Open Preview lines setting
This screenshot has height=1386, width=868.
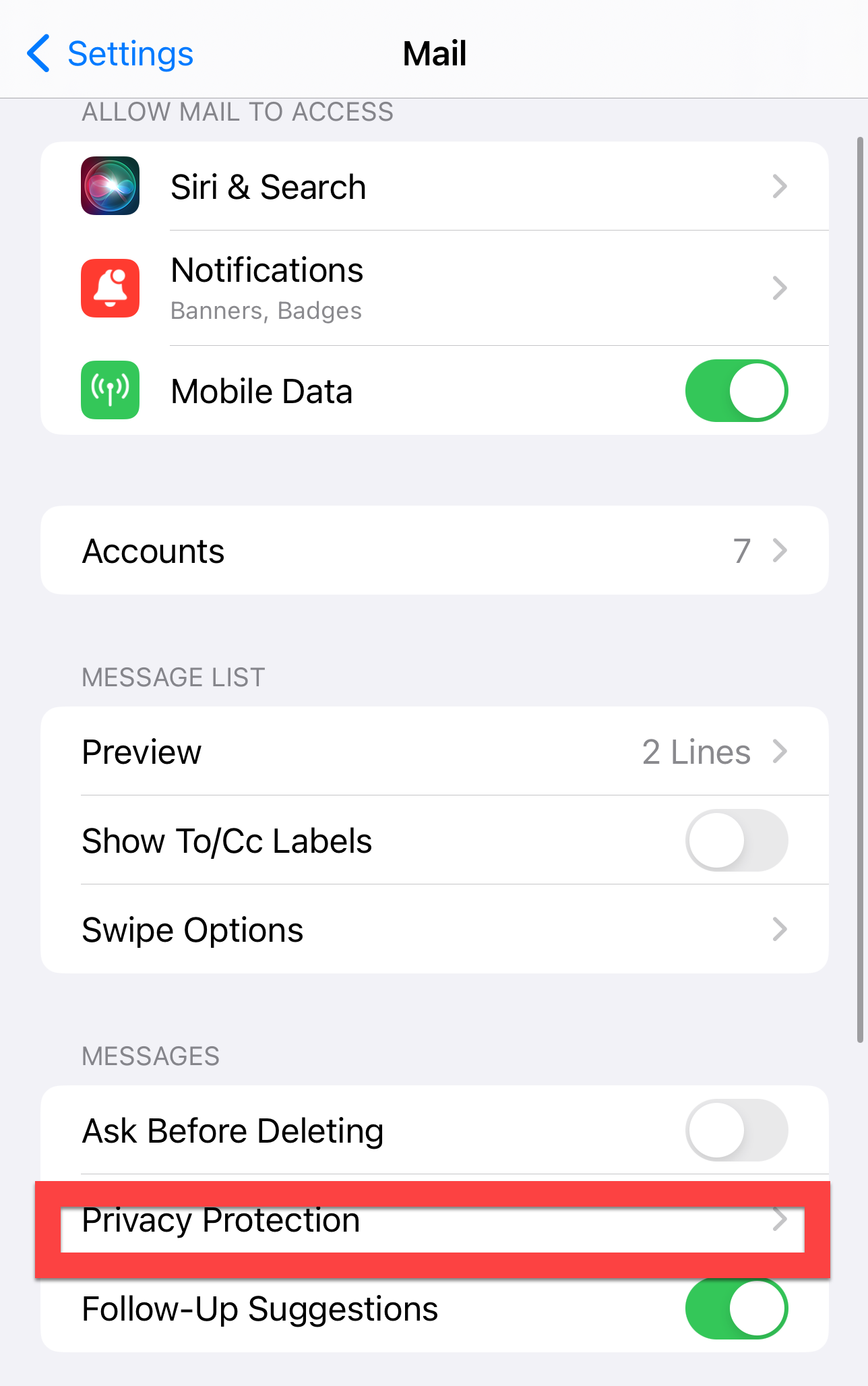(434, 752)
